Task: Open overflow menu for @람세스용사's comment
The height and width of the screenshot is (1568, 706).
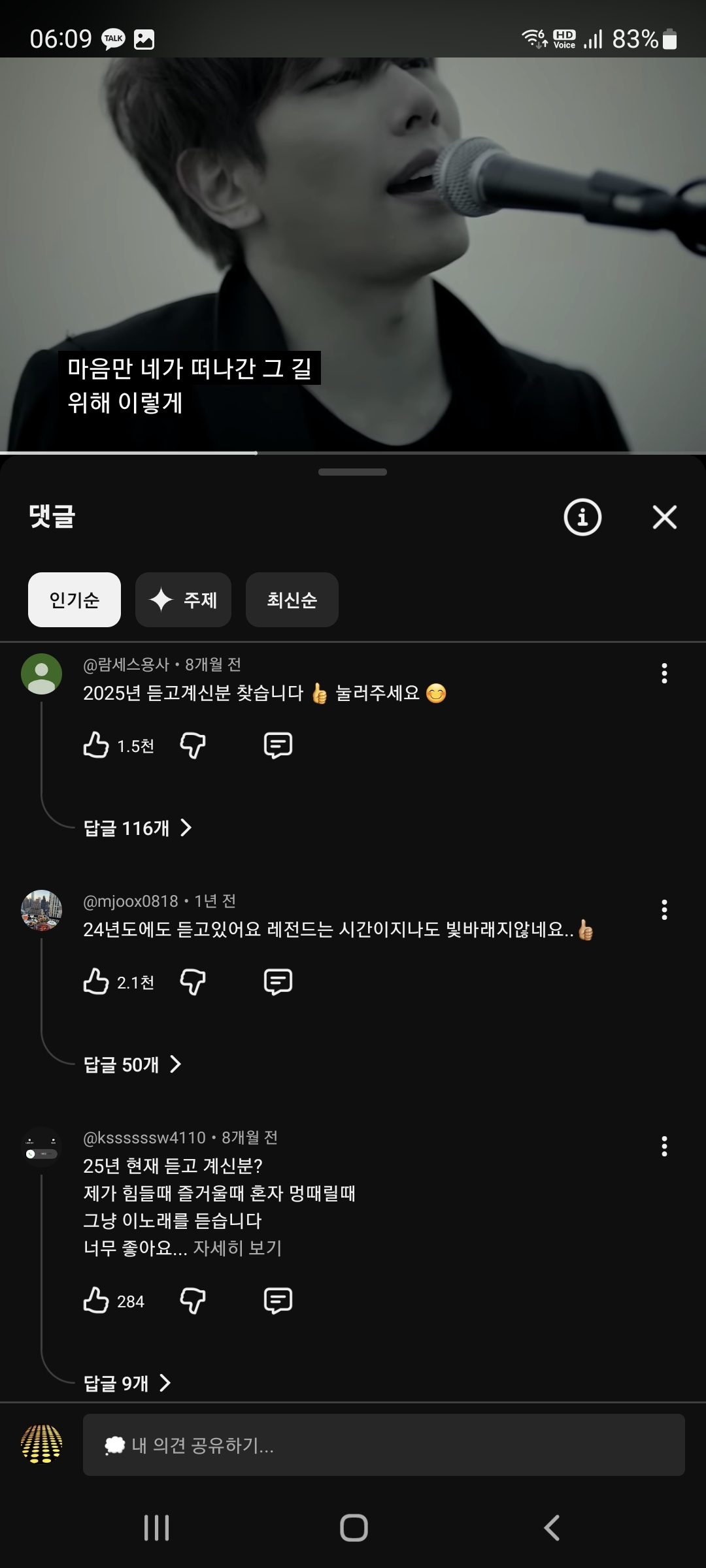Action: (664, 674)
